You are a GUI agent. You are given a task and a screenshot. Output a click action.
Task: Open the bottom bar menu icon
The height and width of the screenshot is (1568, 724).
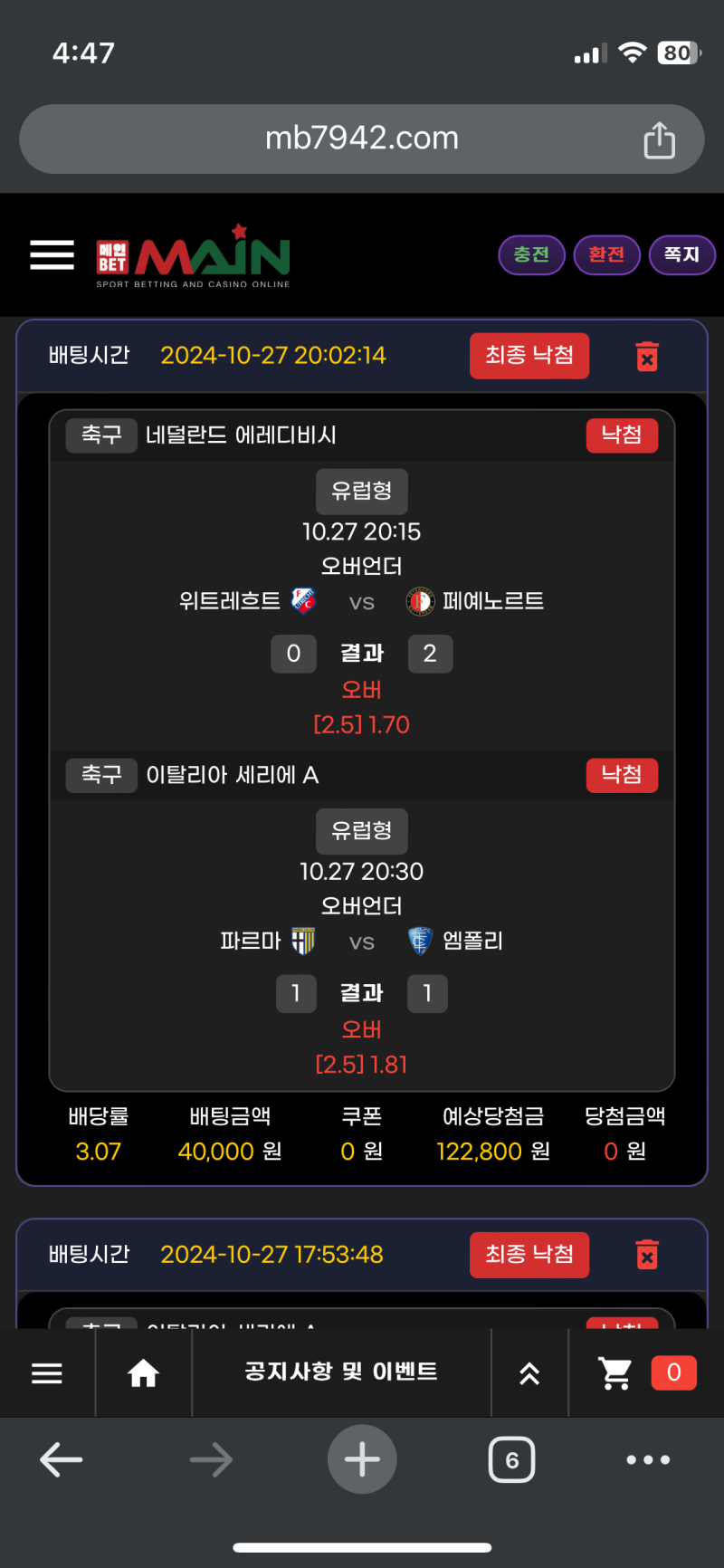(47, 1373)
